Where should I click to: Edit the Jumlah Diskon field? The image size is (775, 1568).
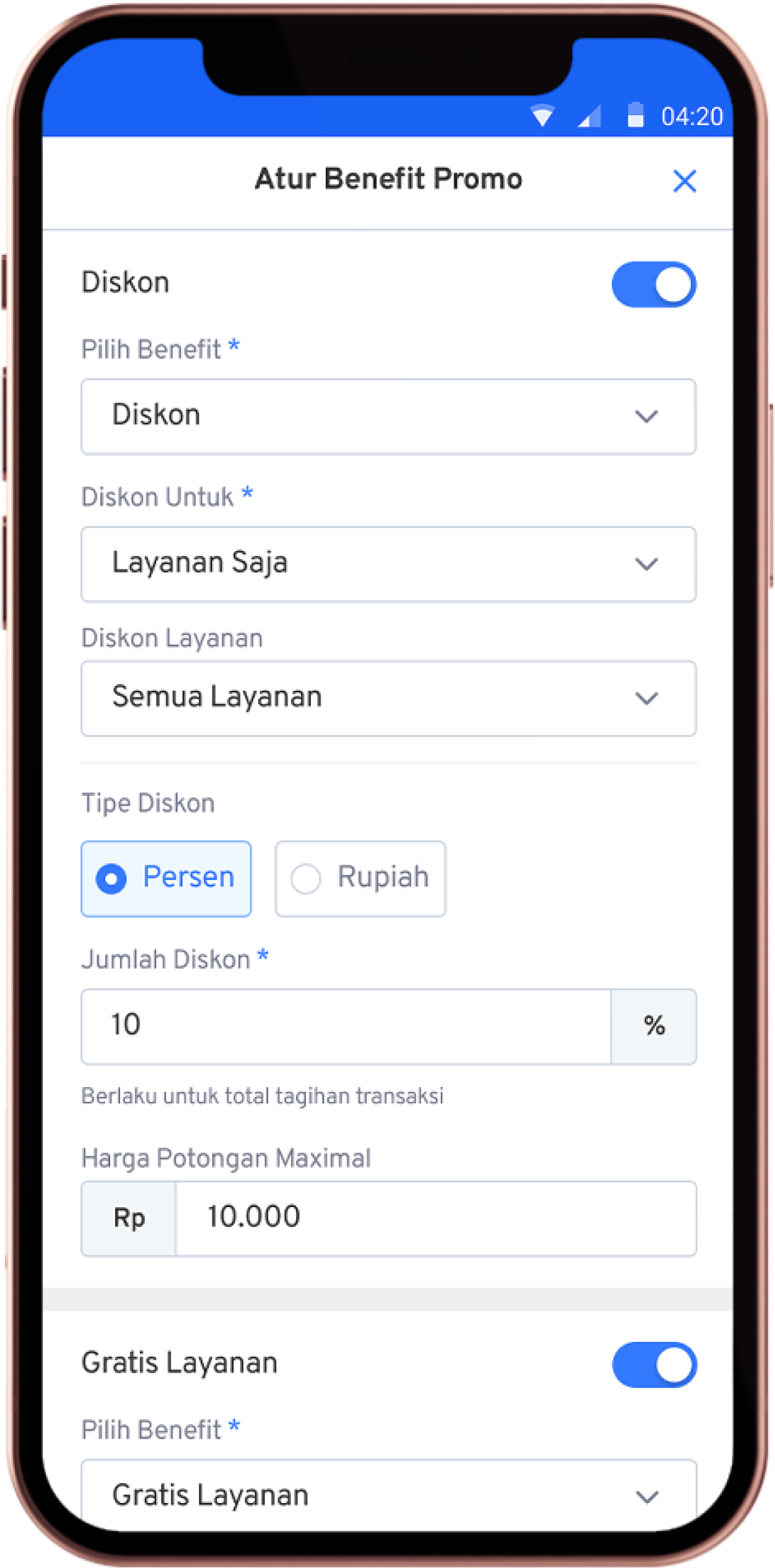(345, 1026)
